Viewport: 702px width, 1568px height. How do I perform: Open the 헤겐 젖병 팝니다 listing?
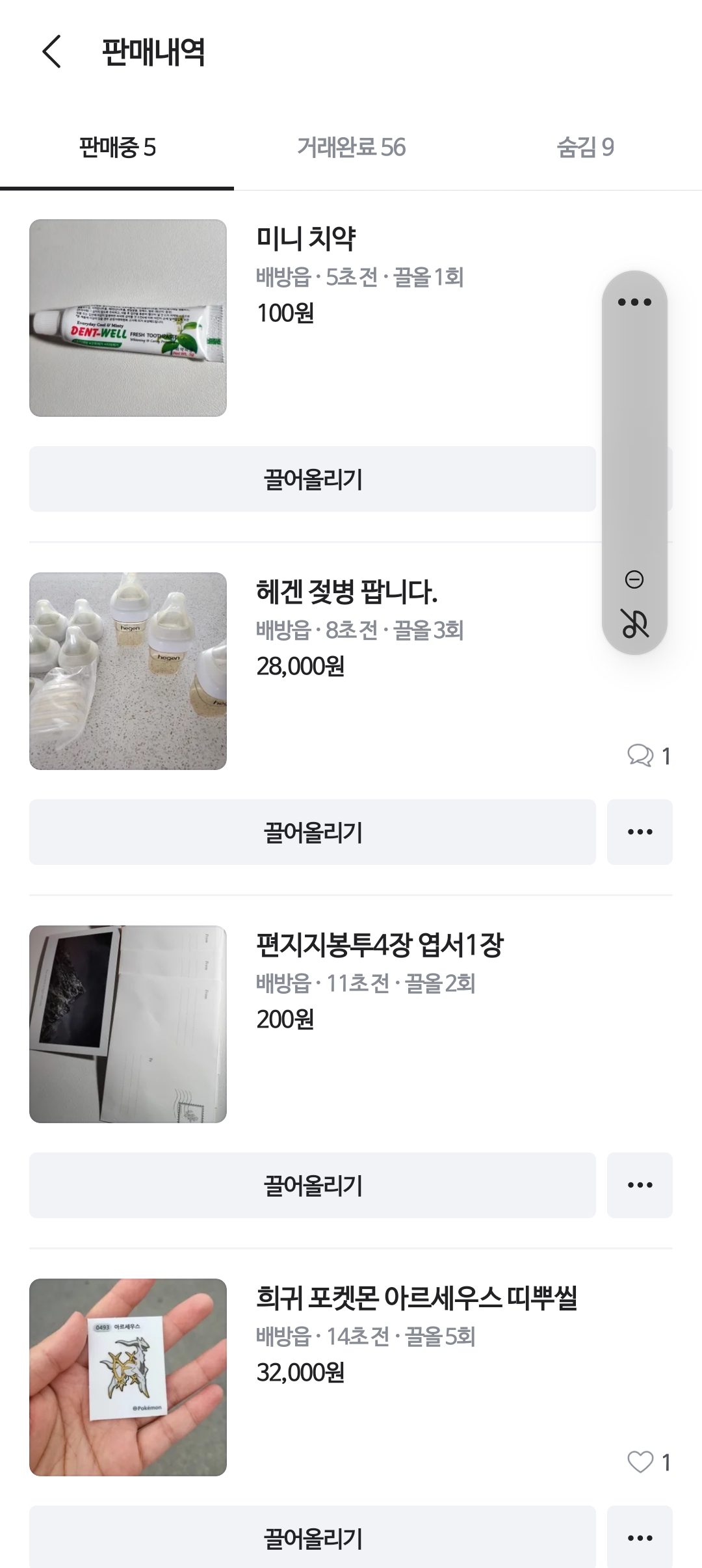click(x=346, y=592)
